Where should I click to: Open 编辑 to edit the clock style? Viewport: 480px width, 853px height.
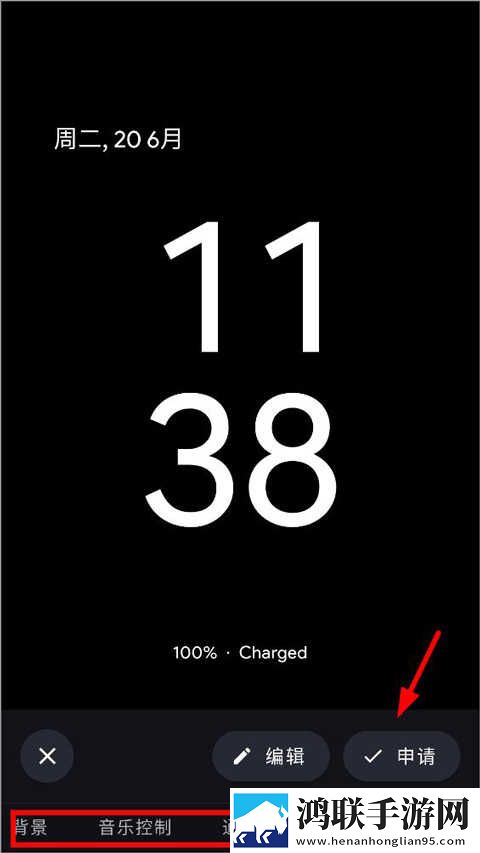(x=271, y=756)
